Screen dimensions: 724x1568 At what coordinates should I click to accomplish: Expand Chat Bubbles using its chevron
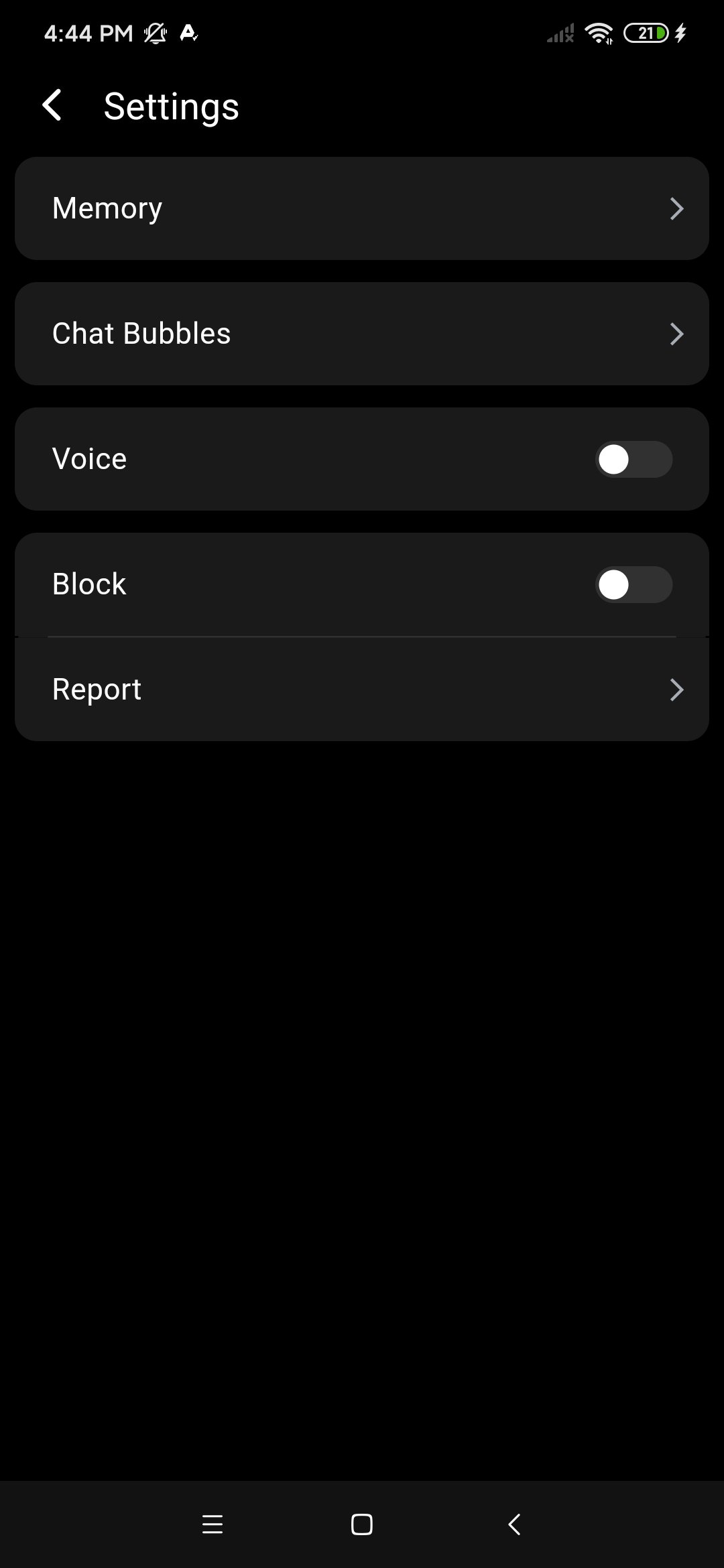pyautogui.click(x=678, y=333)
